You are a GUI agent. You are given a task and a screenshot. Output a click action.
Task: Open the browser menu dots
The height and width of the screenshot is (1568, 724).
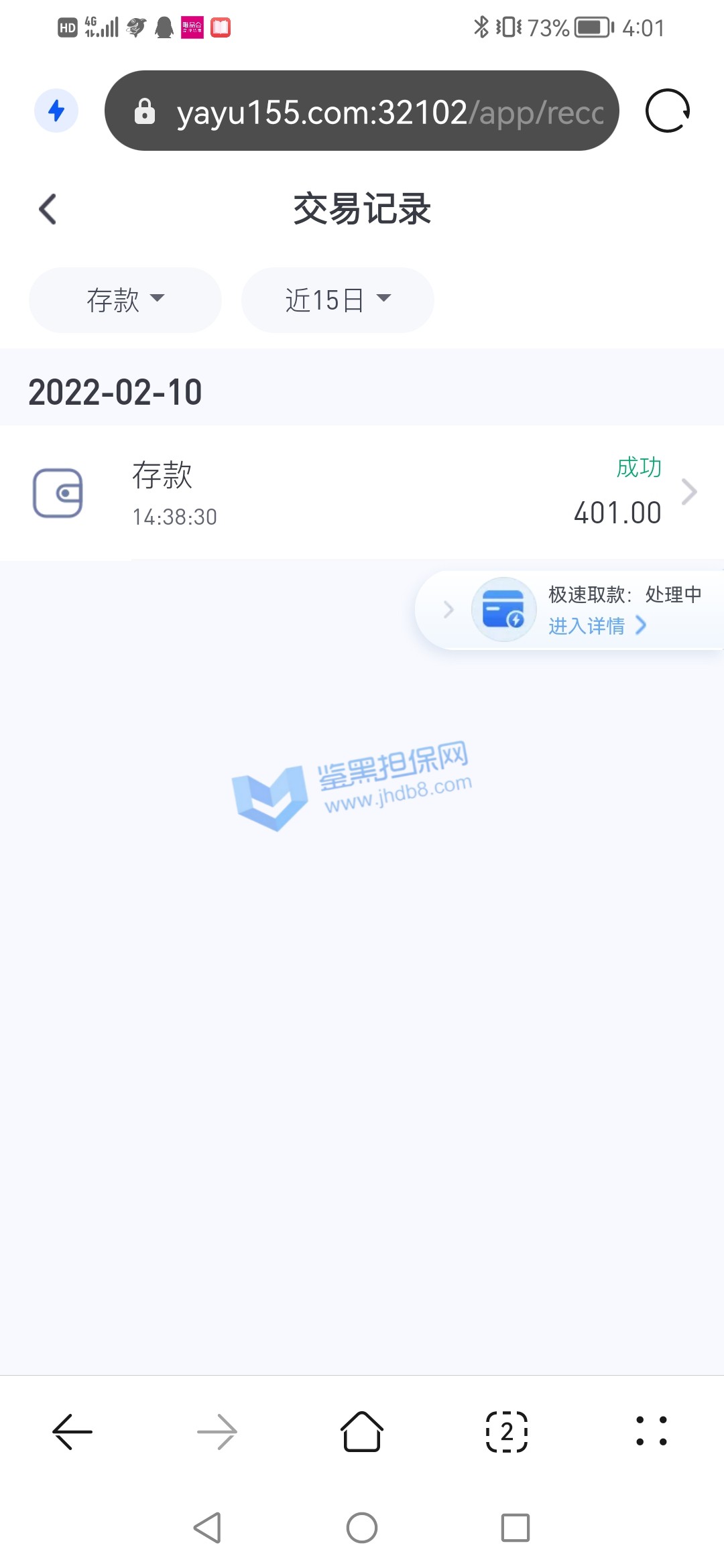tap(652, 1432)
